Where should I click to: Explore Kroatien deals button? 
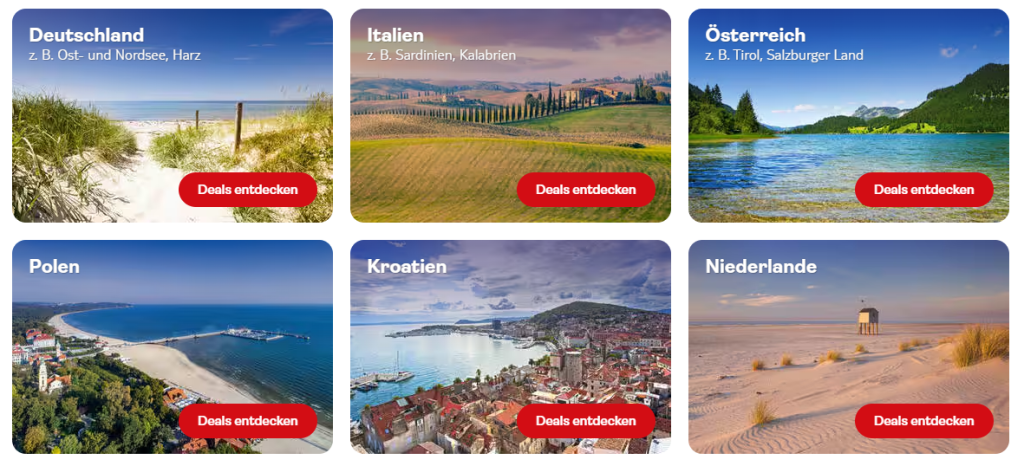(x=585, y=421)
